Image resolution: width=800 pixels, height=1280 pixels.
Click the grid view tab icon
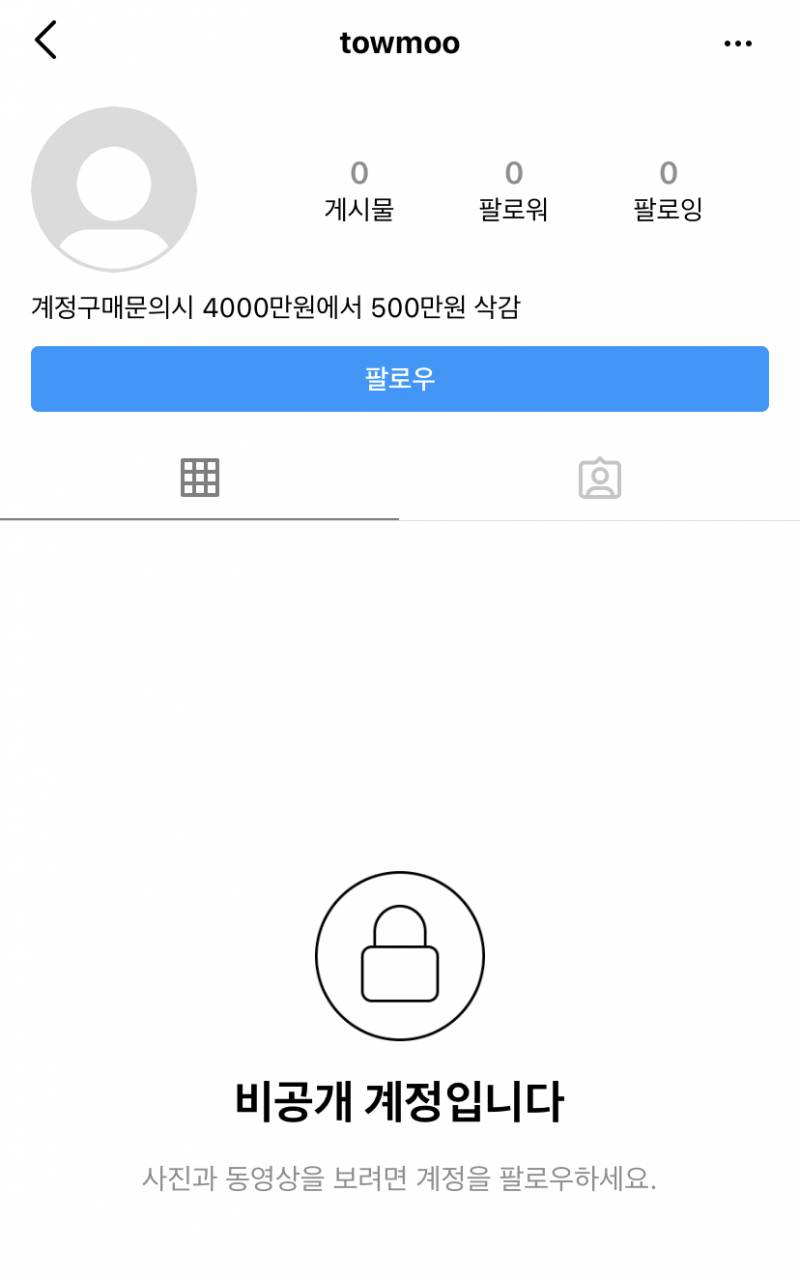(x=200, y=477)
